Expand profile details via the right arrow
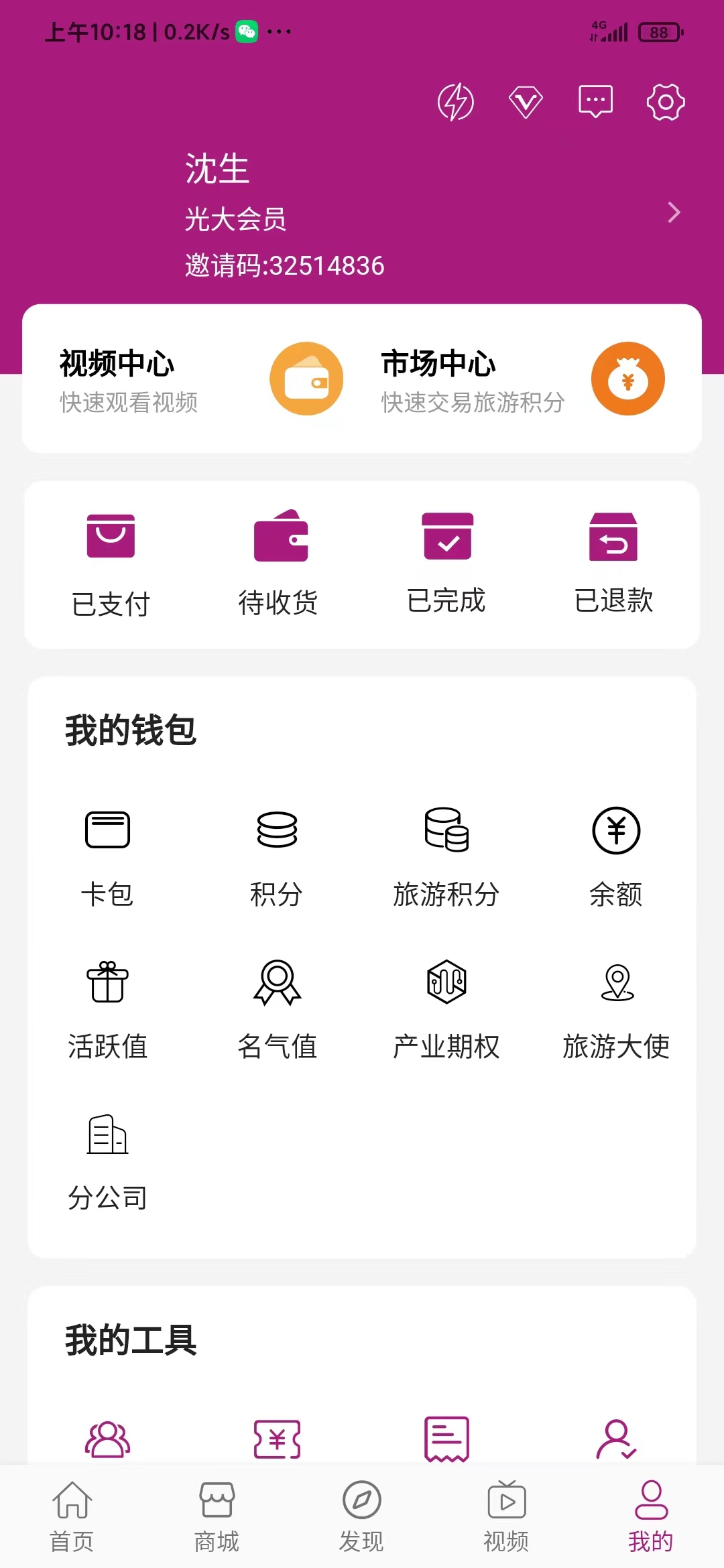 pos(674,212)
